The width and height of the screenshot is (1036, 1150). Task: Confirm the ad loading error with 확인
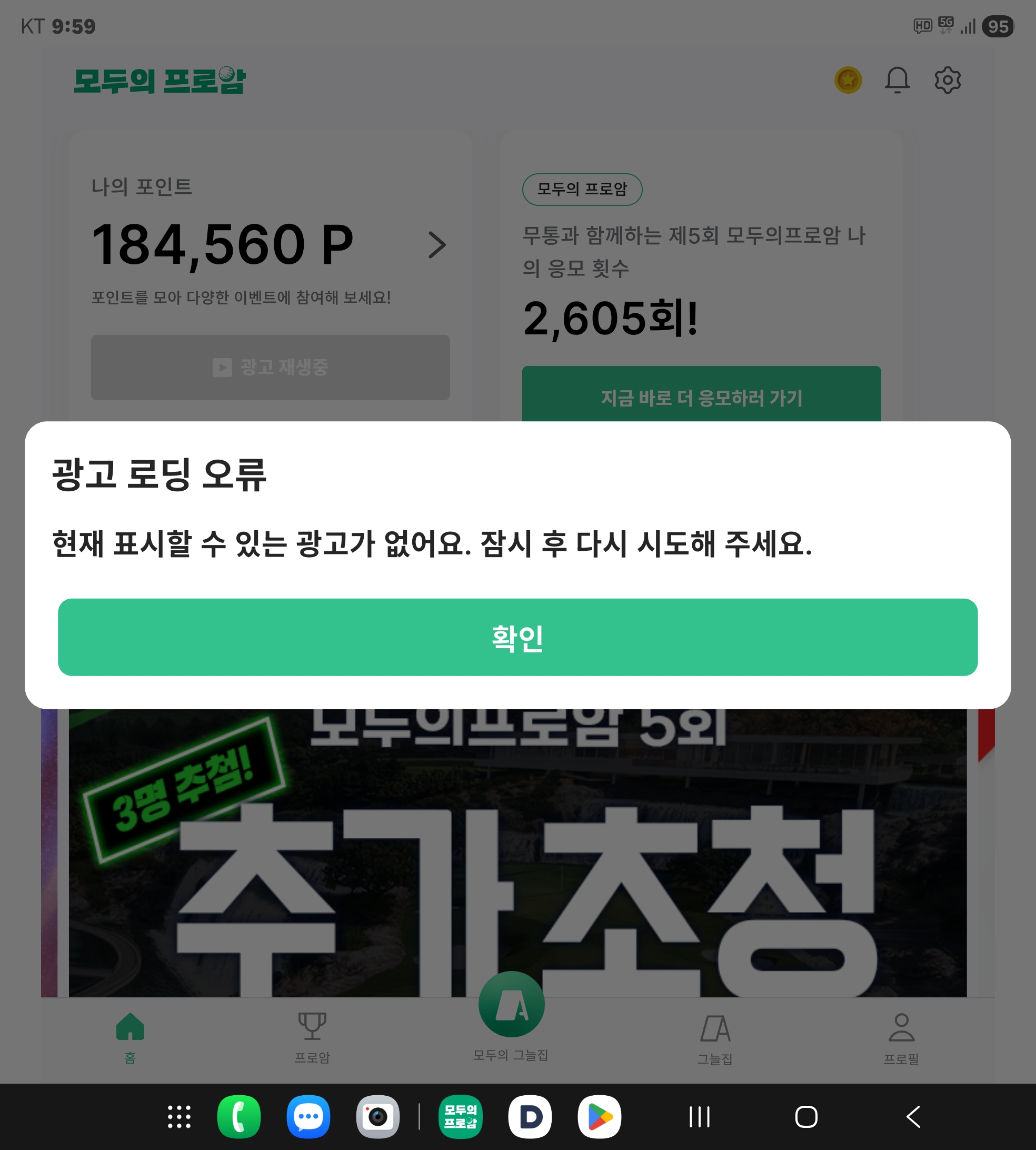pyautogui.click(x=517, y=637)
